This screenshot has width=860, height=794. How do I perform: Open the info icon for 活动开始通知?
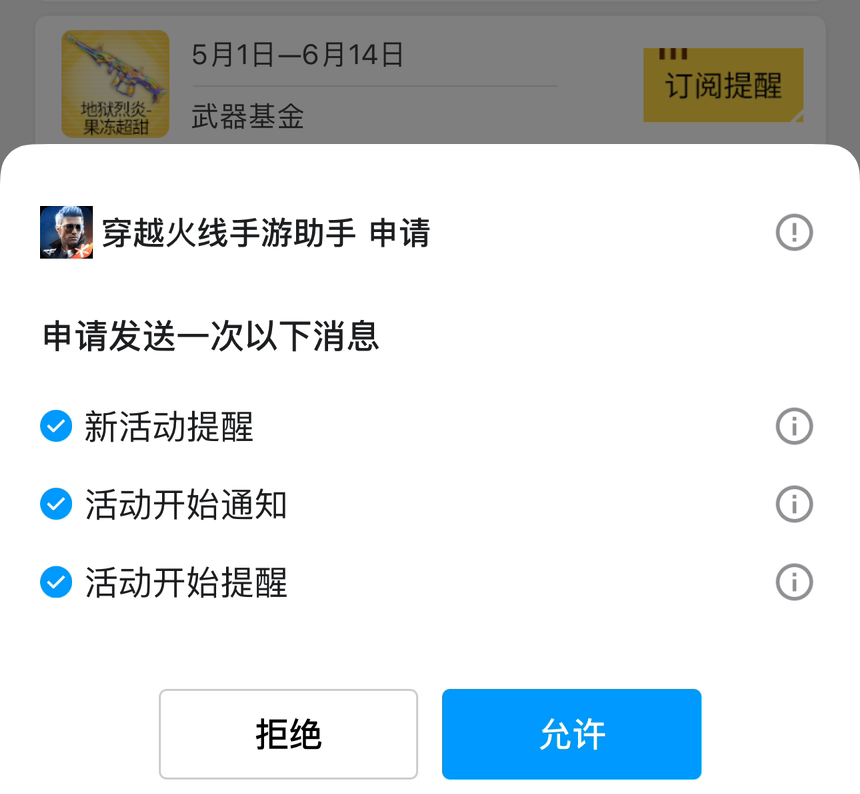pyautogui.click(x=794, y=504)
